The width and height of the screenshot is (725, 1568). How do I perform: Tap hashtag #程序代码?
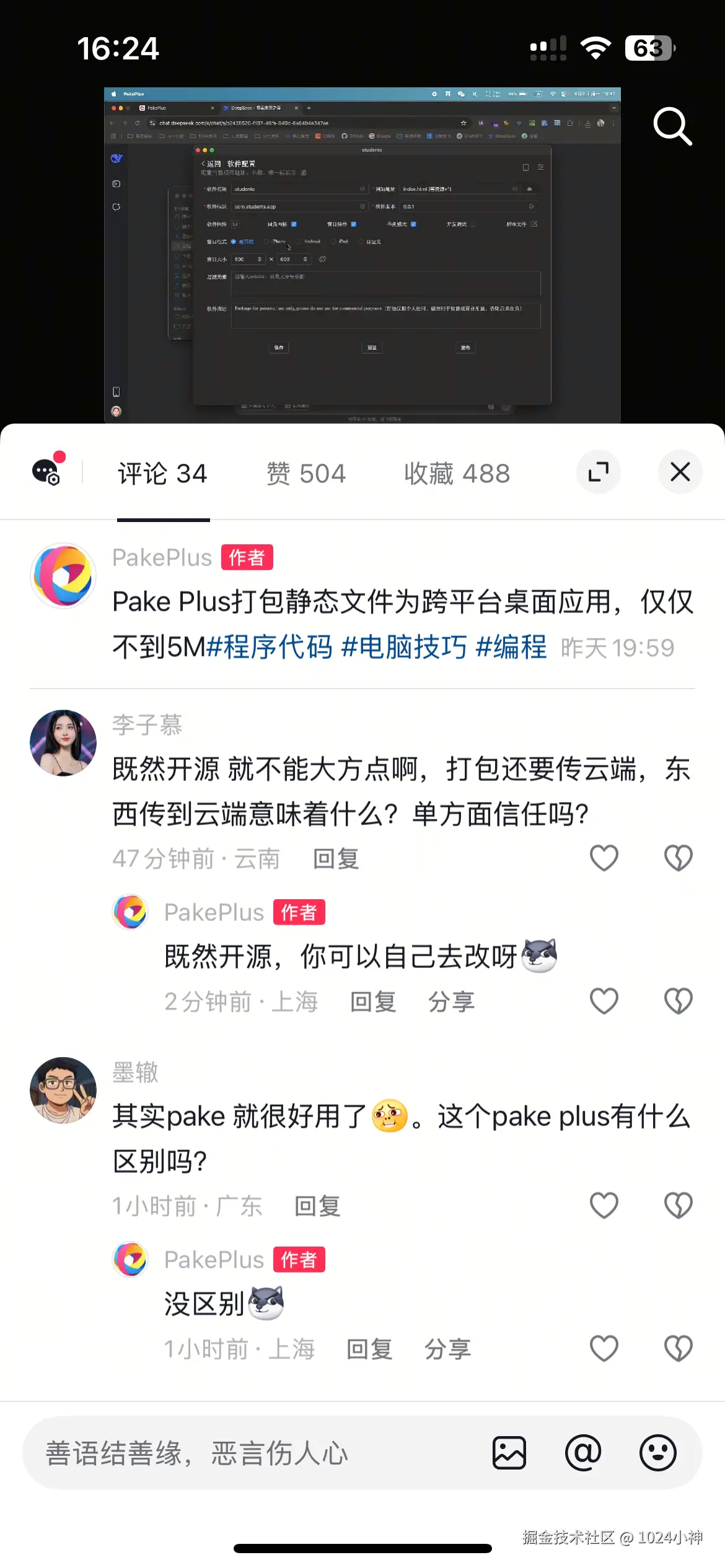[269, 647]
